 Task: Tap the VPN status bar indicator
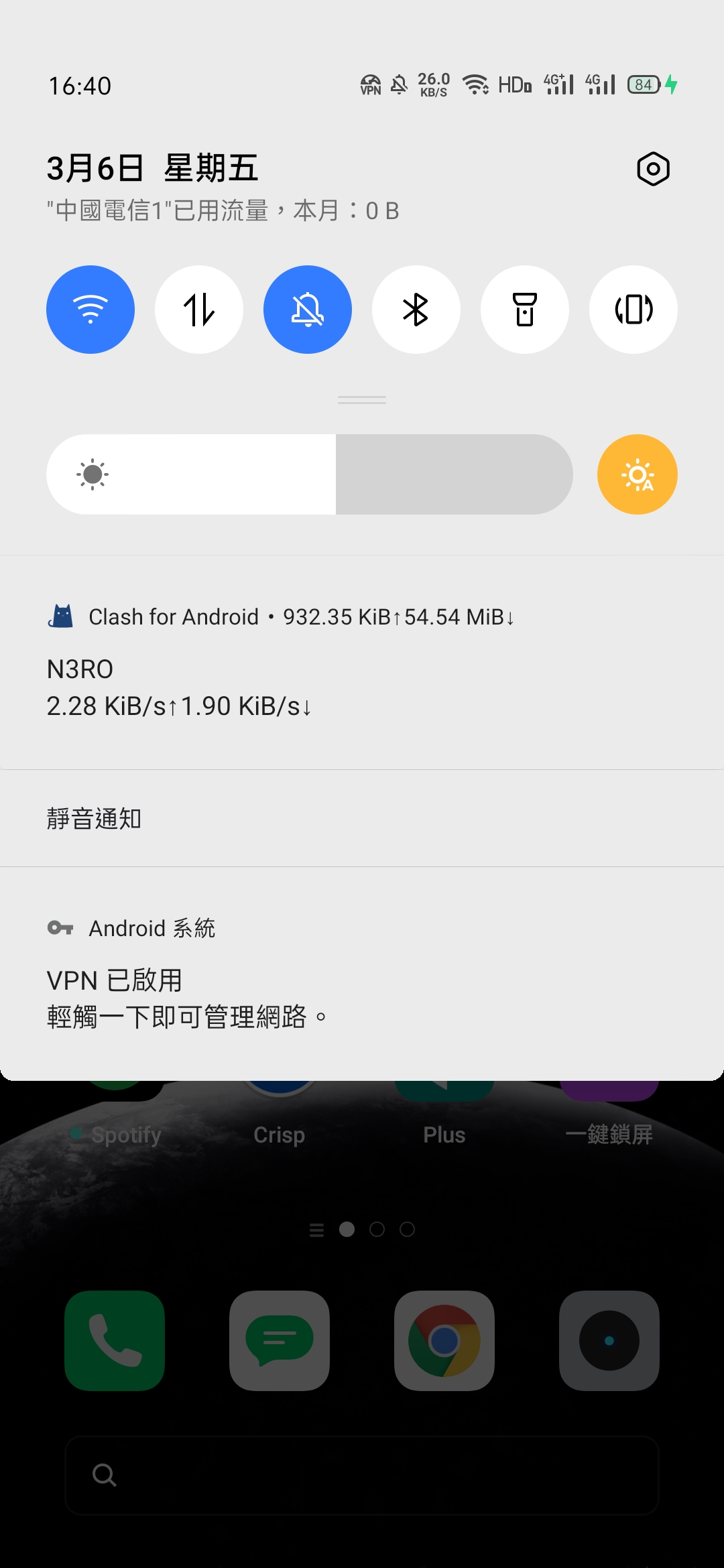pyautogui.click(x=369, y=86)
